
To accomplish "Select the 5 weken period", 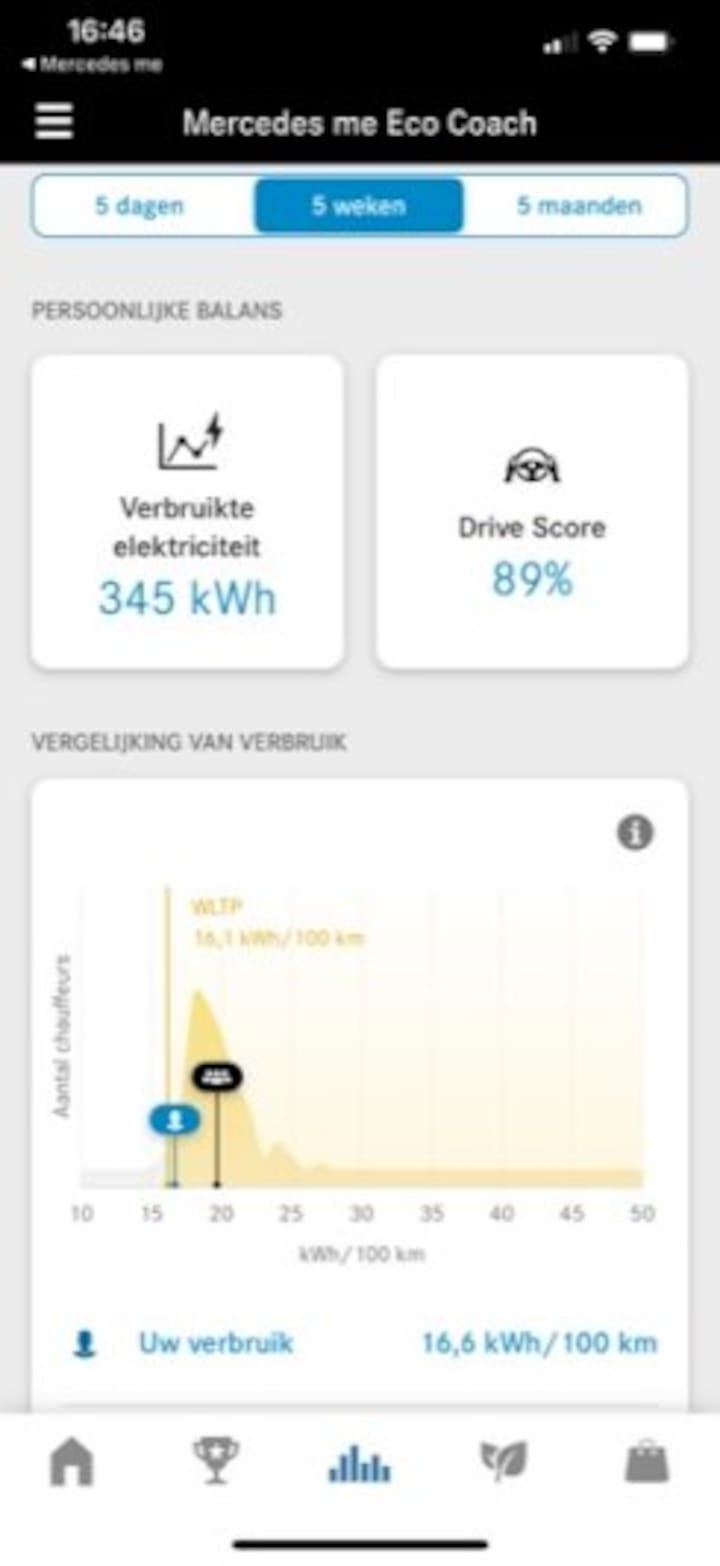I will (359, 206).
